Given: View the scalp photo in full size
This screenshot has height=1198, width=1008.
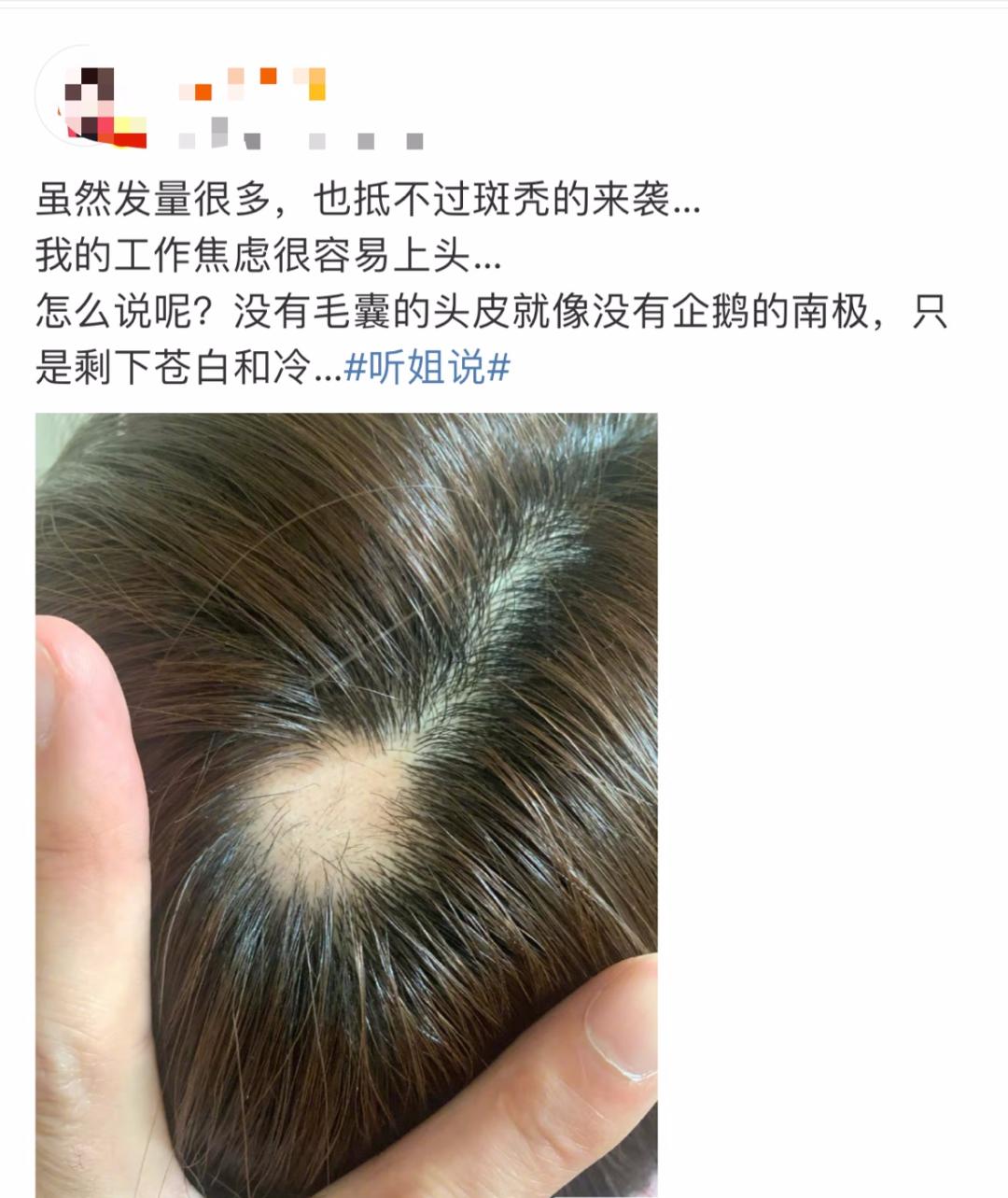Looking at the screenshot, I should click(x=346, y=803).
